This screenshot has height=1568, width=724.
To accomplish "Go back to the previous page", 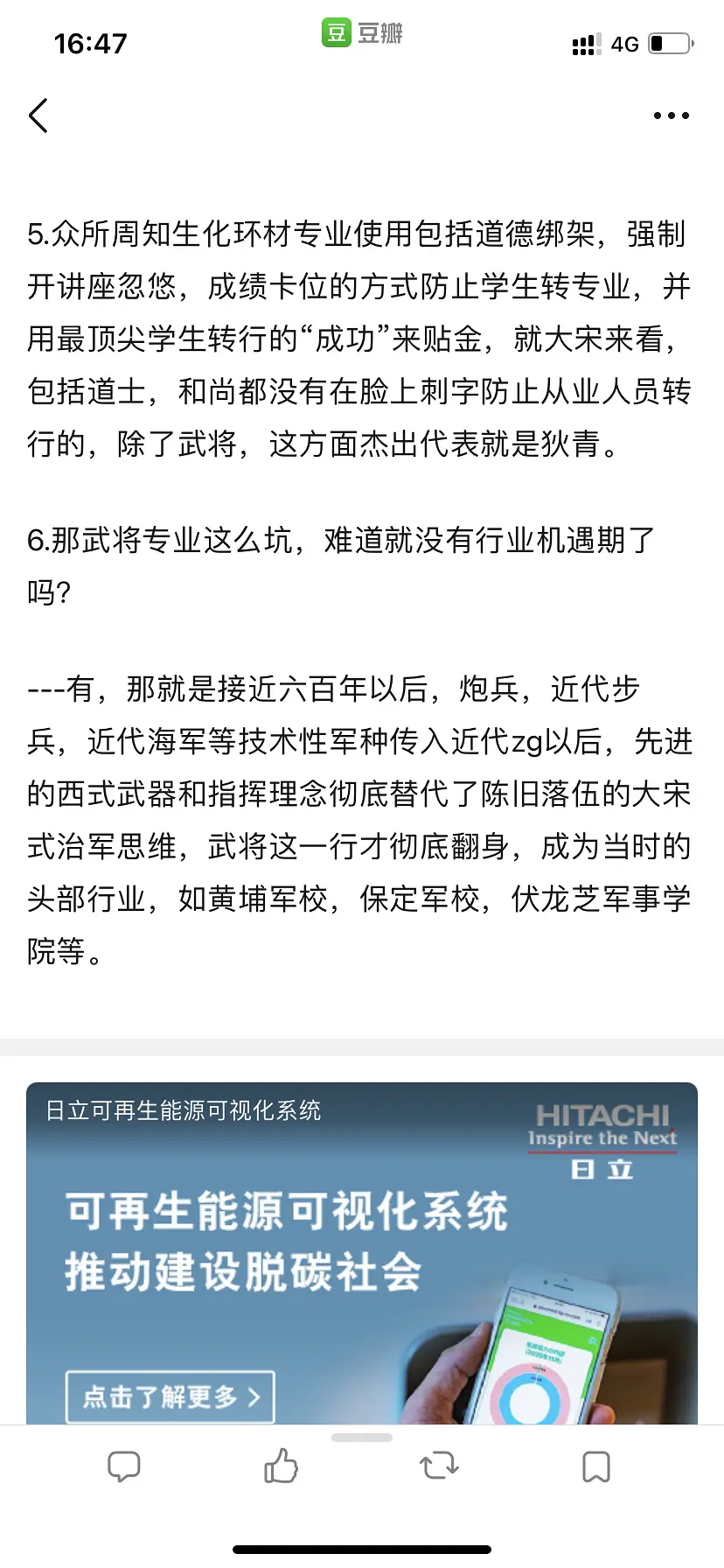I will [38, 115].
